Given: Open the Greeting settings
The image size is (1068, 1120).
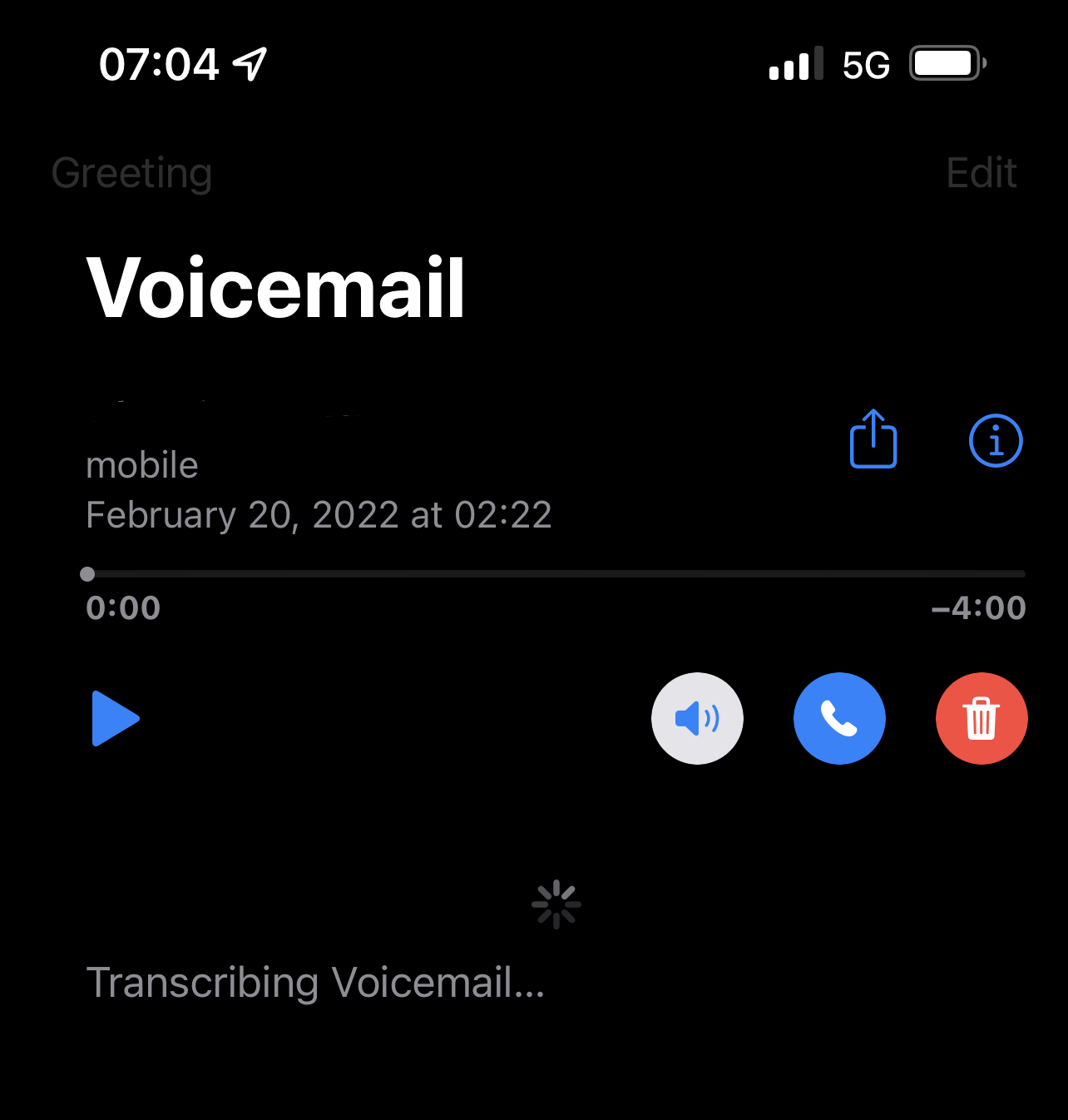Looking at the screenshot, I should (131, 173).
